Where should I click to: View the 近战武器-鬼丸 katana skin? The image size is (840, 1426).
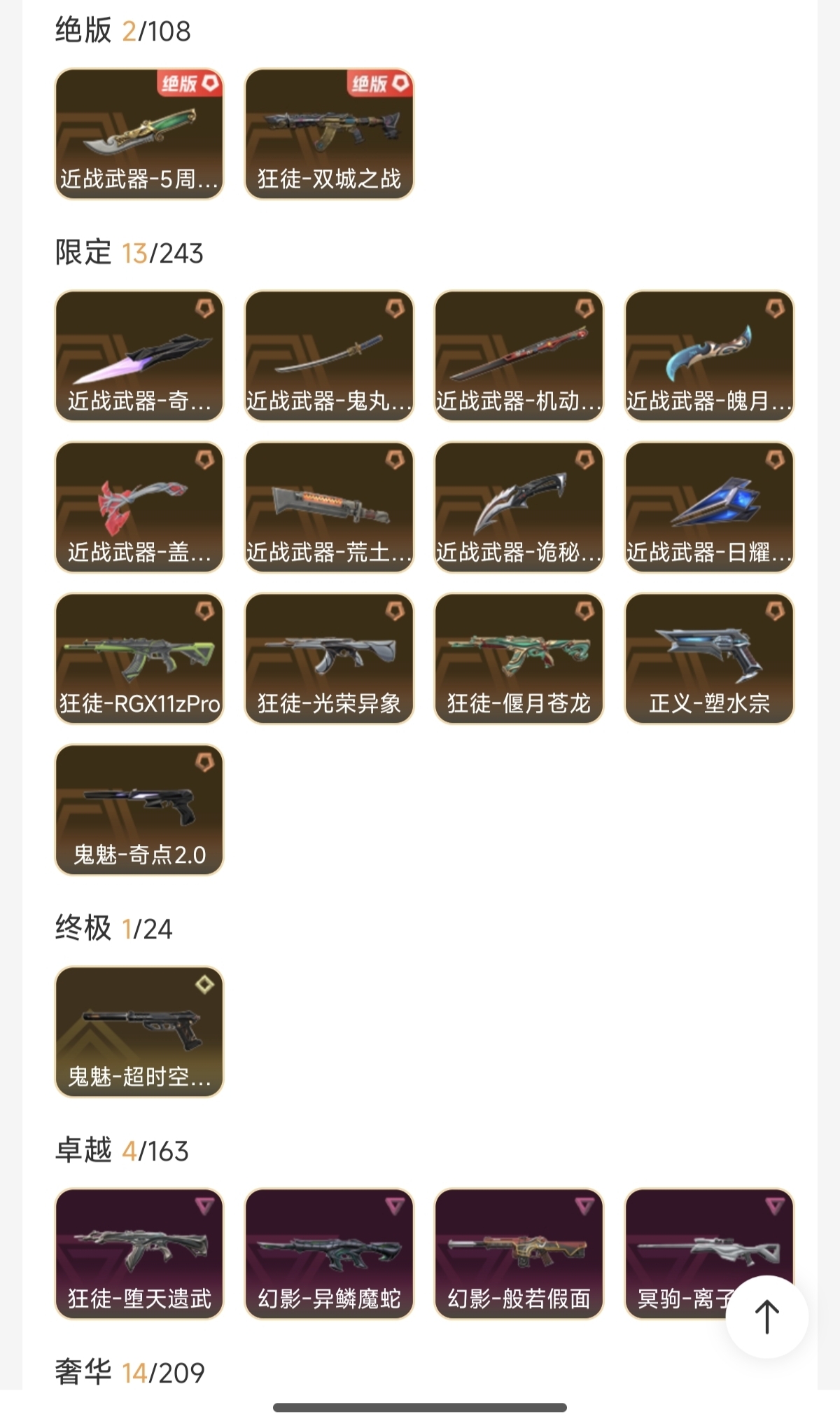click(329, 356)
